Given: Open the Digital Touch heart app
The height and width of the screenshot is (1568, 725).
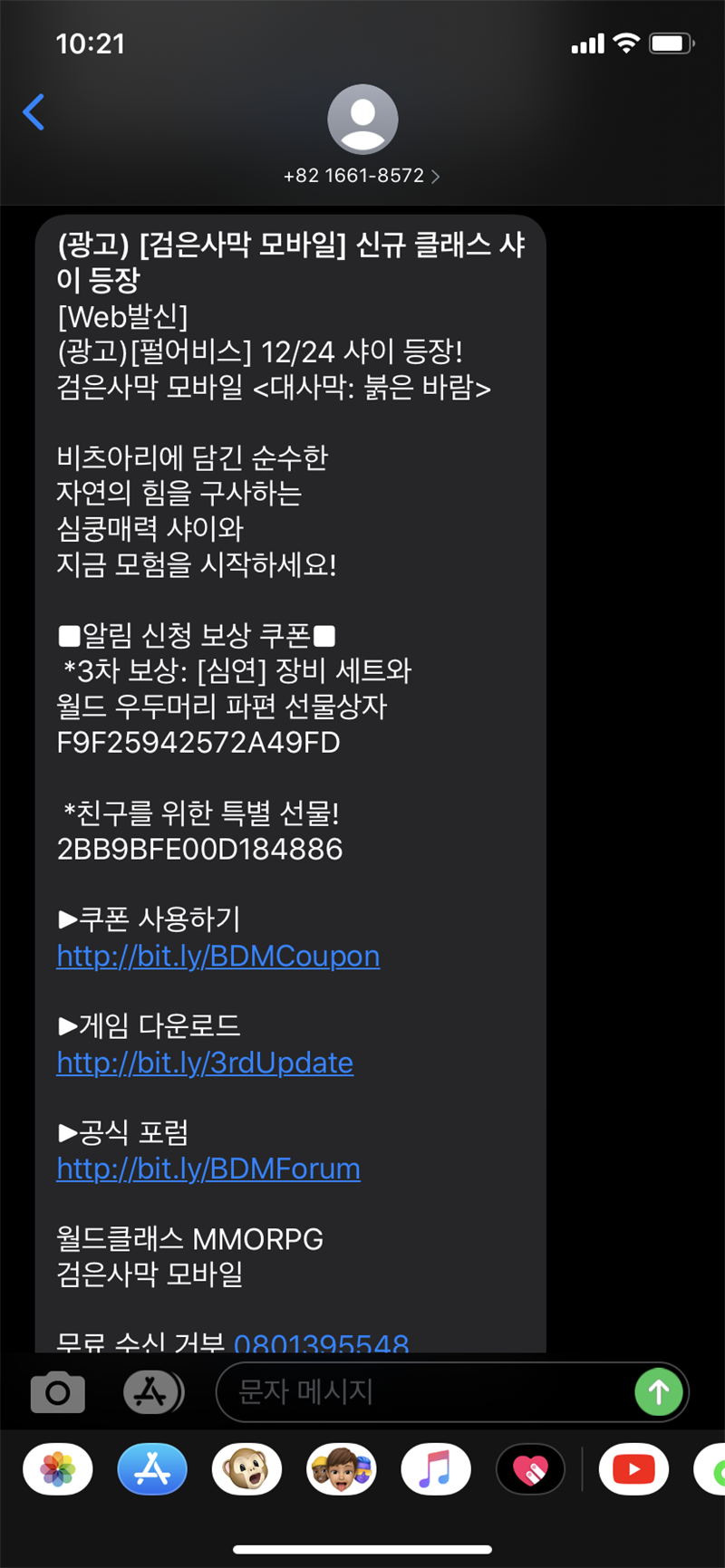Looking at the screenshot, I should 530,1468.
